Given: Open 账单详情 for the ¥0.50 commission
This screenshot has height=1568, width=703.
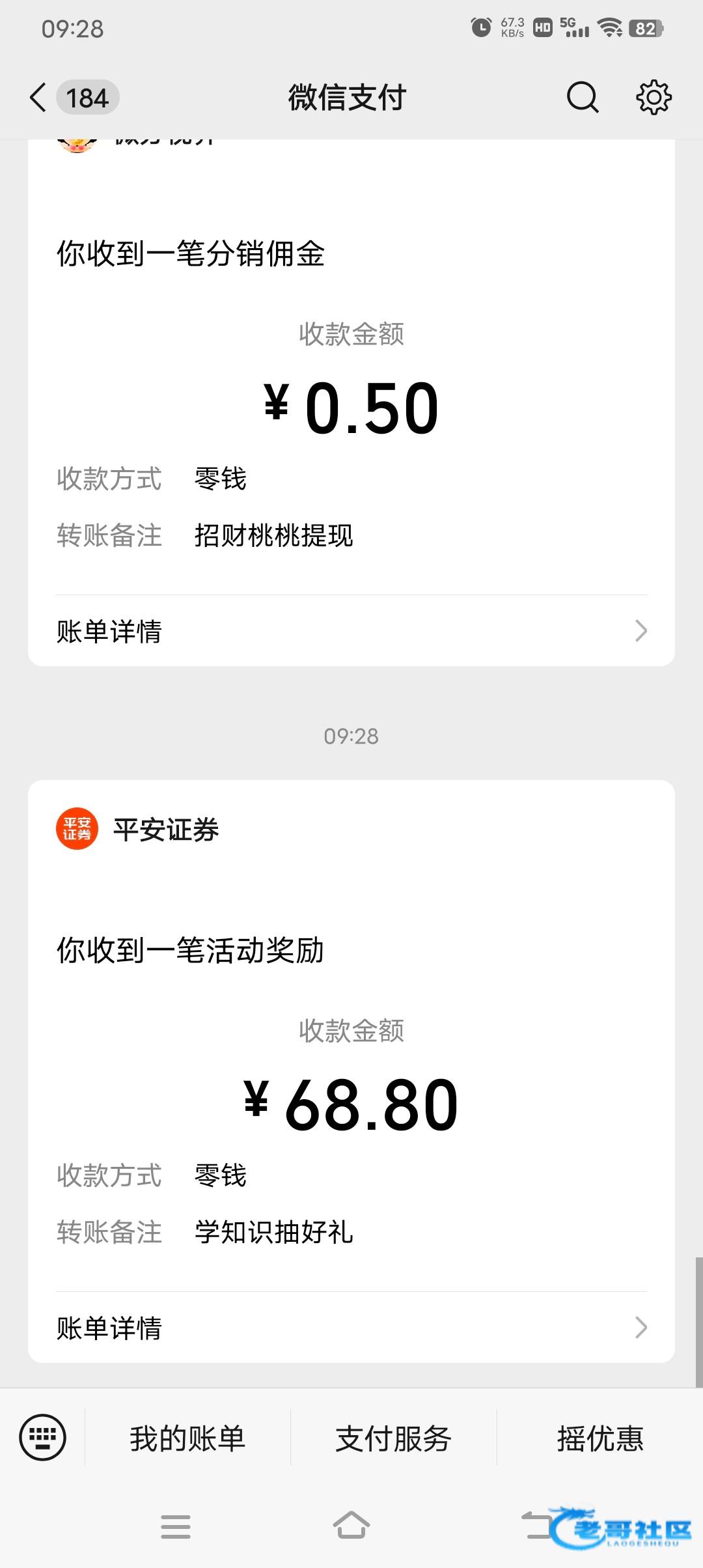Looking at the screenshot, I should click(x=351, y=631).
